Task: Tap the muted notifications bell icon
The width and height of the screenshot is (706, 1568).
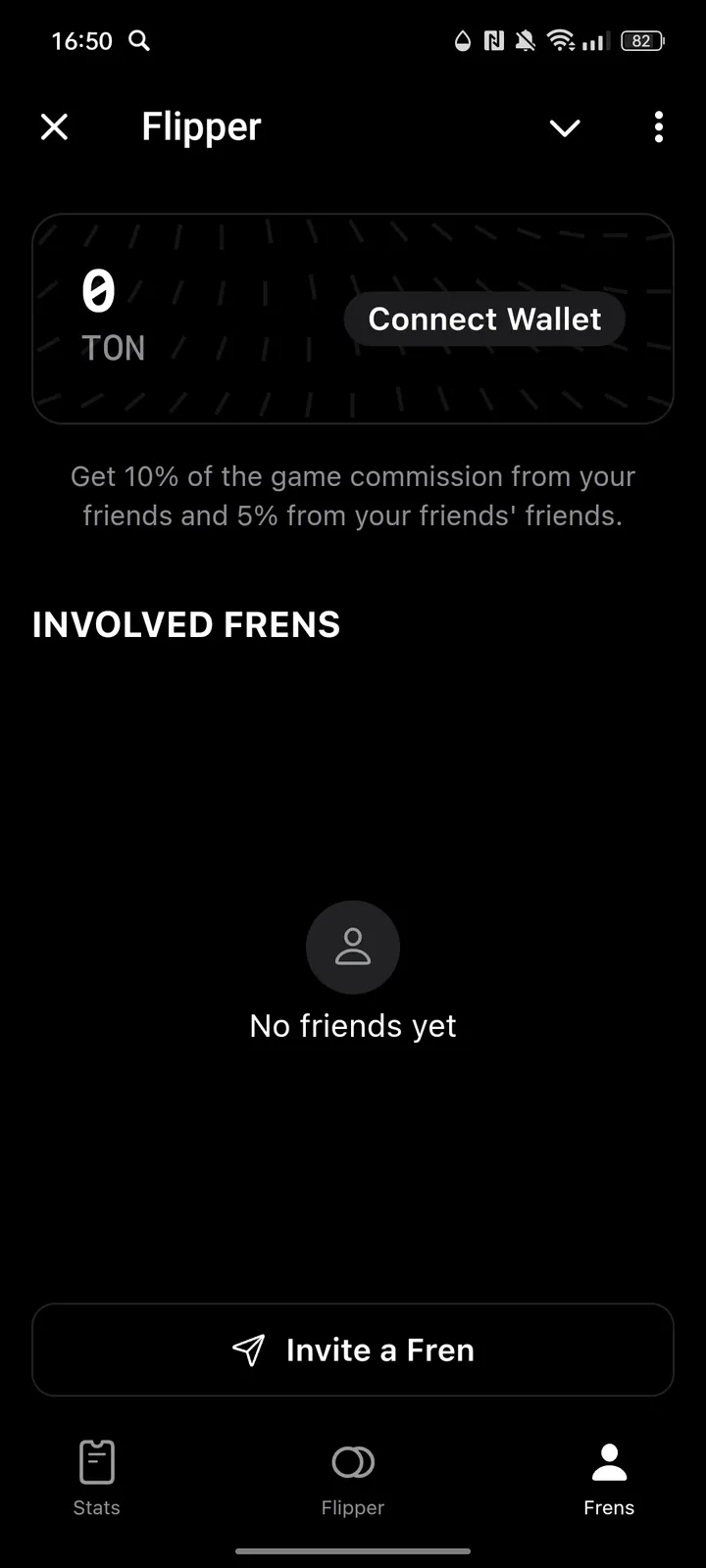Action: point(526,40)
